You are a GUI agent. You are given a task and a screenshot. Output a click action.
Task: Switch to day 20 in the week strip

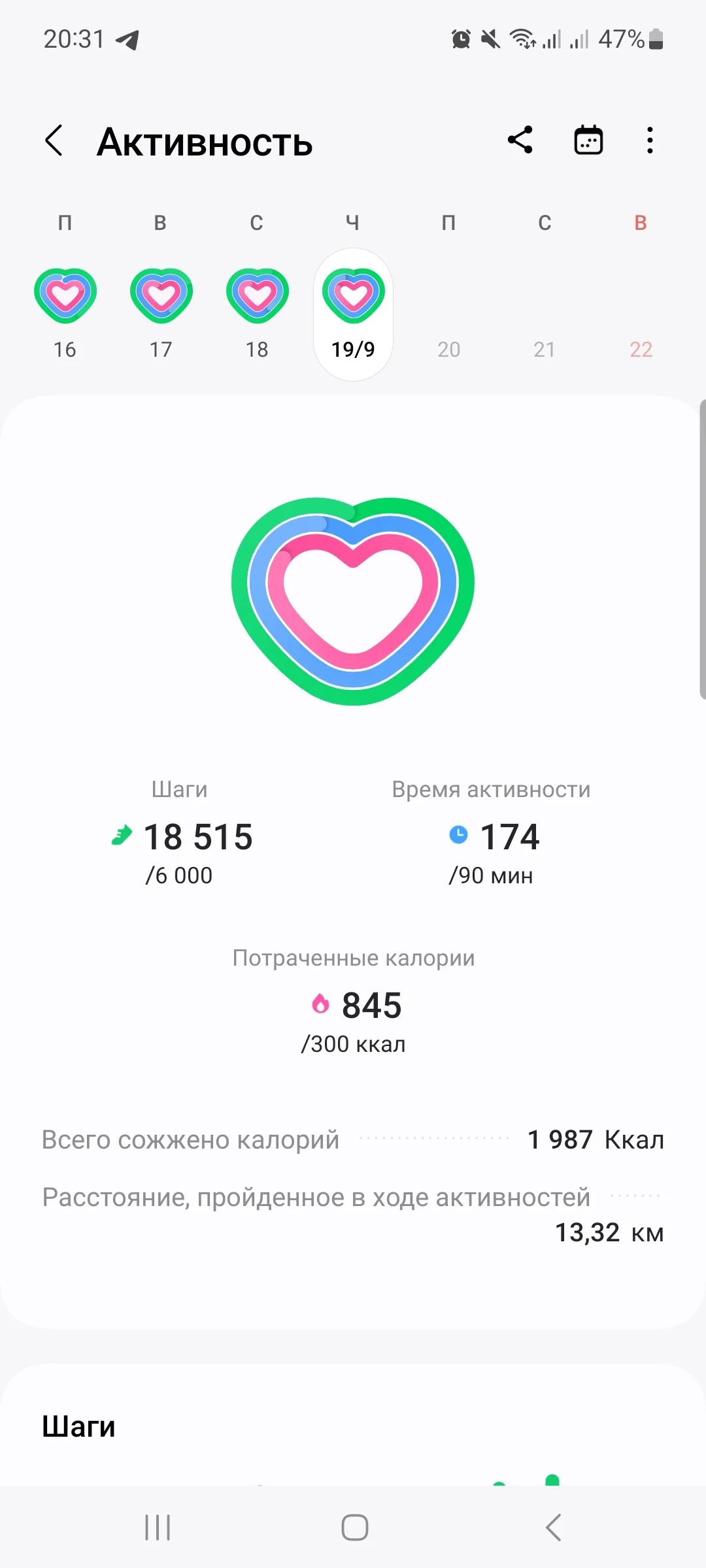pyautogui.click(x=448, y=307)
